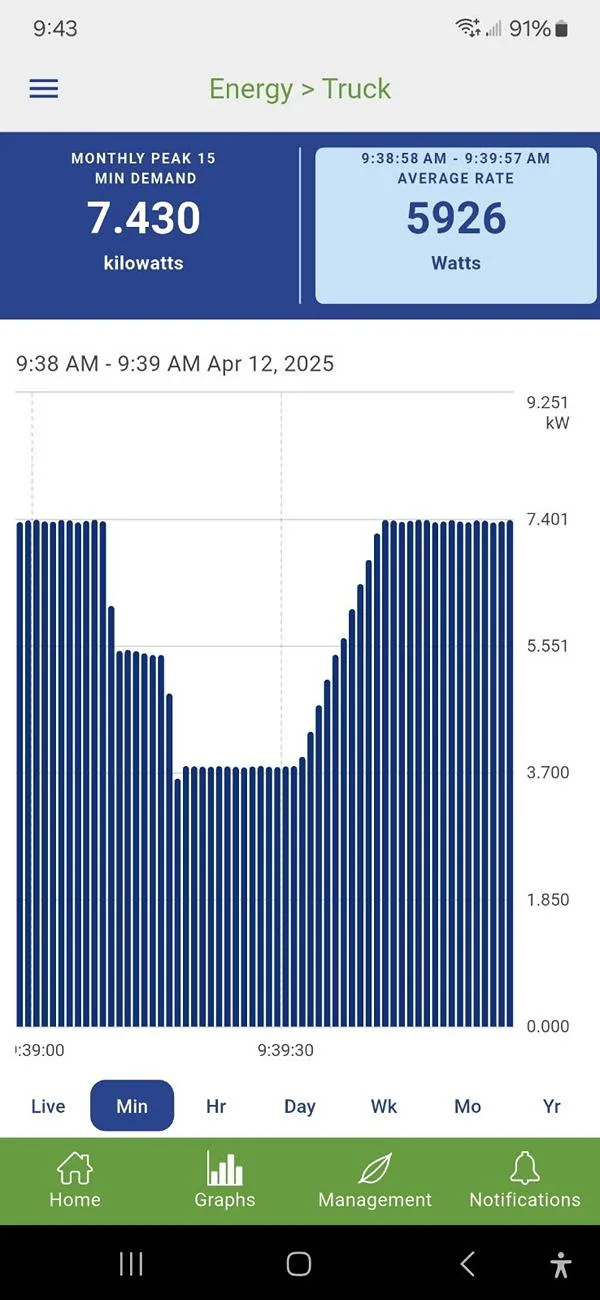
Task: Tap the Monthly Peak 15 Min Demand panel
Action: (144, 225)
